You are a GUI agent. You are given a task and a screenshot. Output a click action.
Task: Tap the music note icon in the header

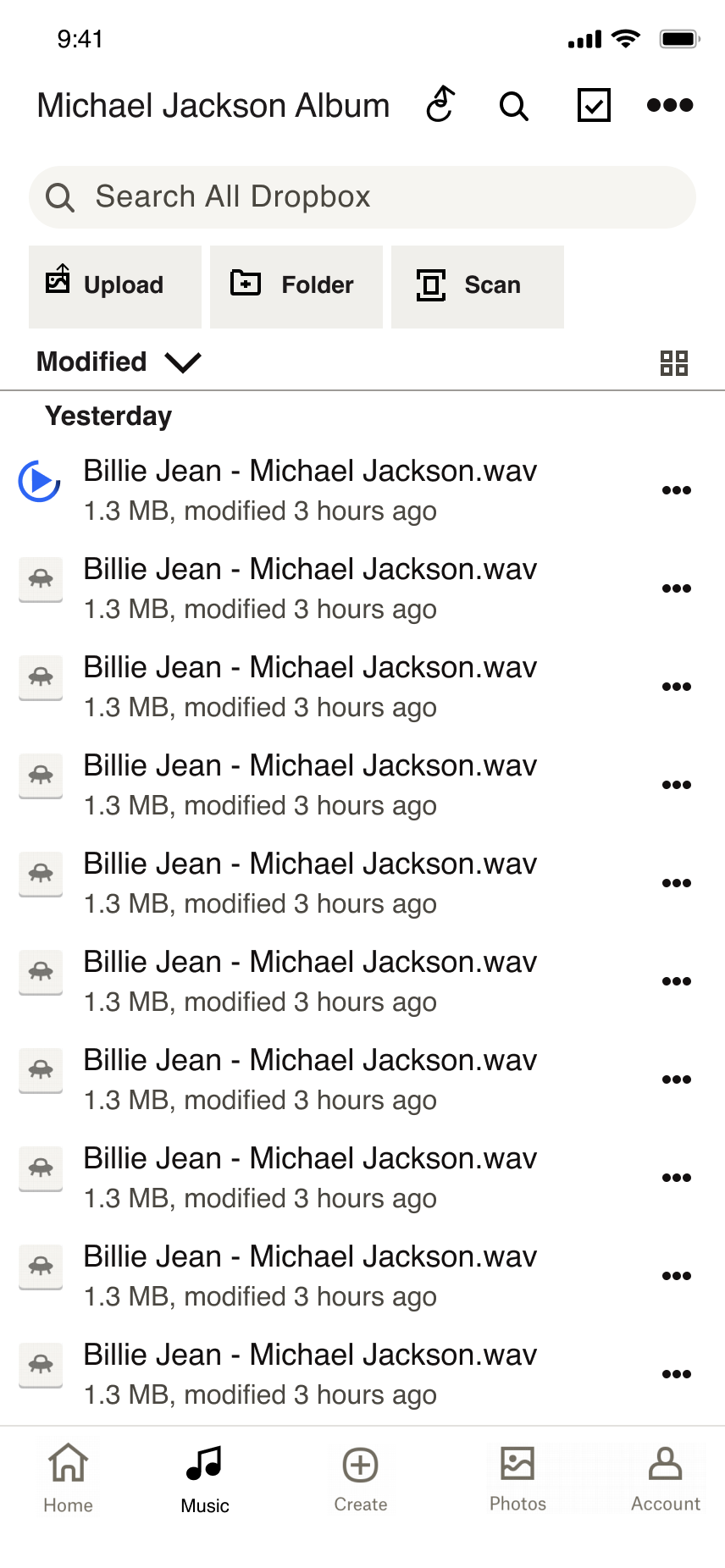coord(440,105)
